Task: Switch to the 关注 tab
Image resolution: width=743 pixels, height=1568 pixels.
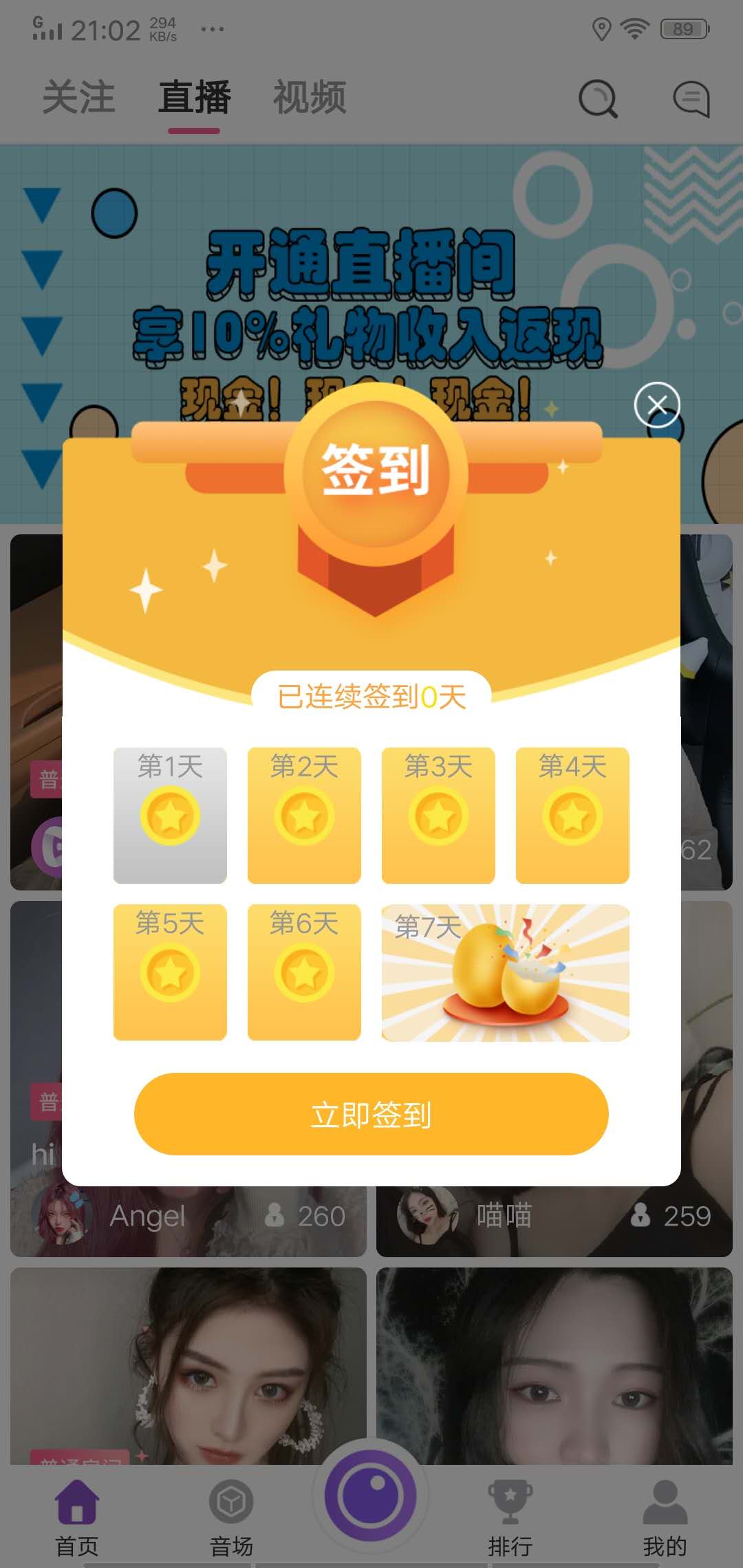Action: [x=78, y=96]
